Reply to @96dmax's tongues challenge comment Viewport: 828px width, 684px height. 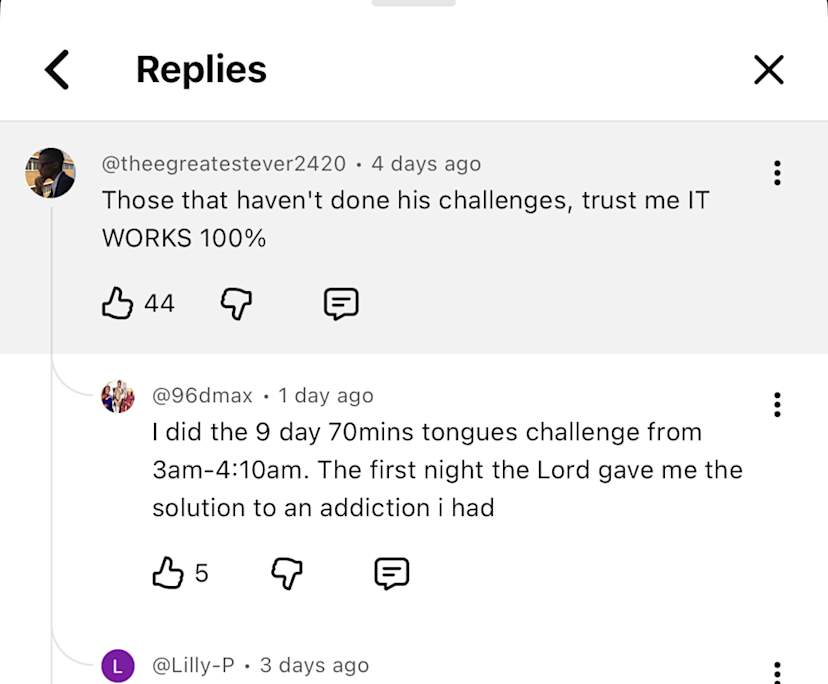[391, 572]
